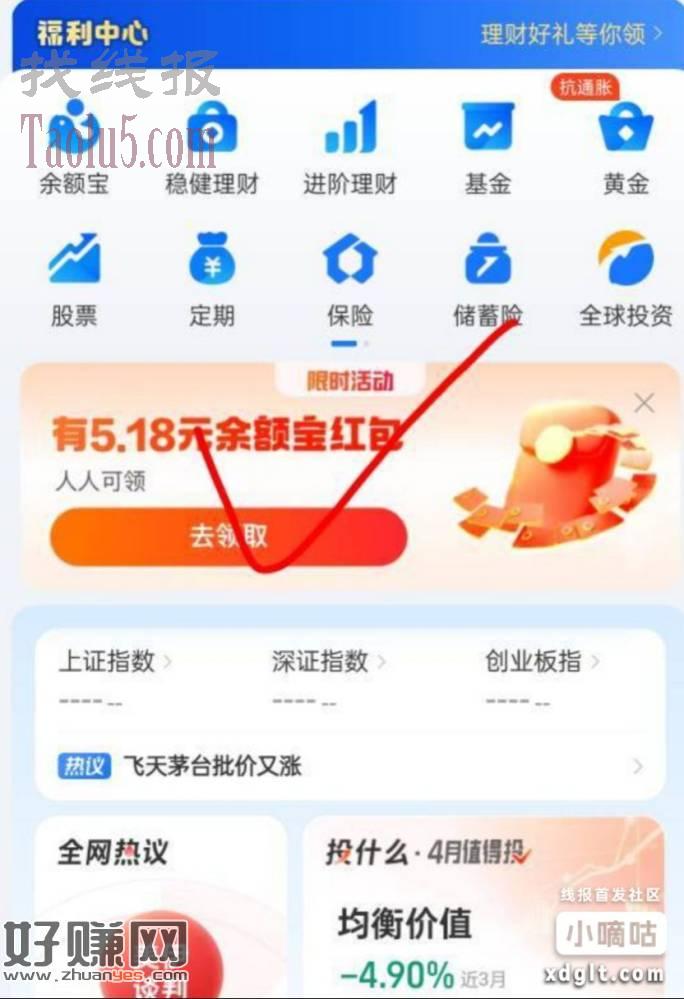Tap 去领取 to claim the red packet
This screenshot has height=999, width=684.
coord(229,536)
